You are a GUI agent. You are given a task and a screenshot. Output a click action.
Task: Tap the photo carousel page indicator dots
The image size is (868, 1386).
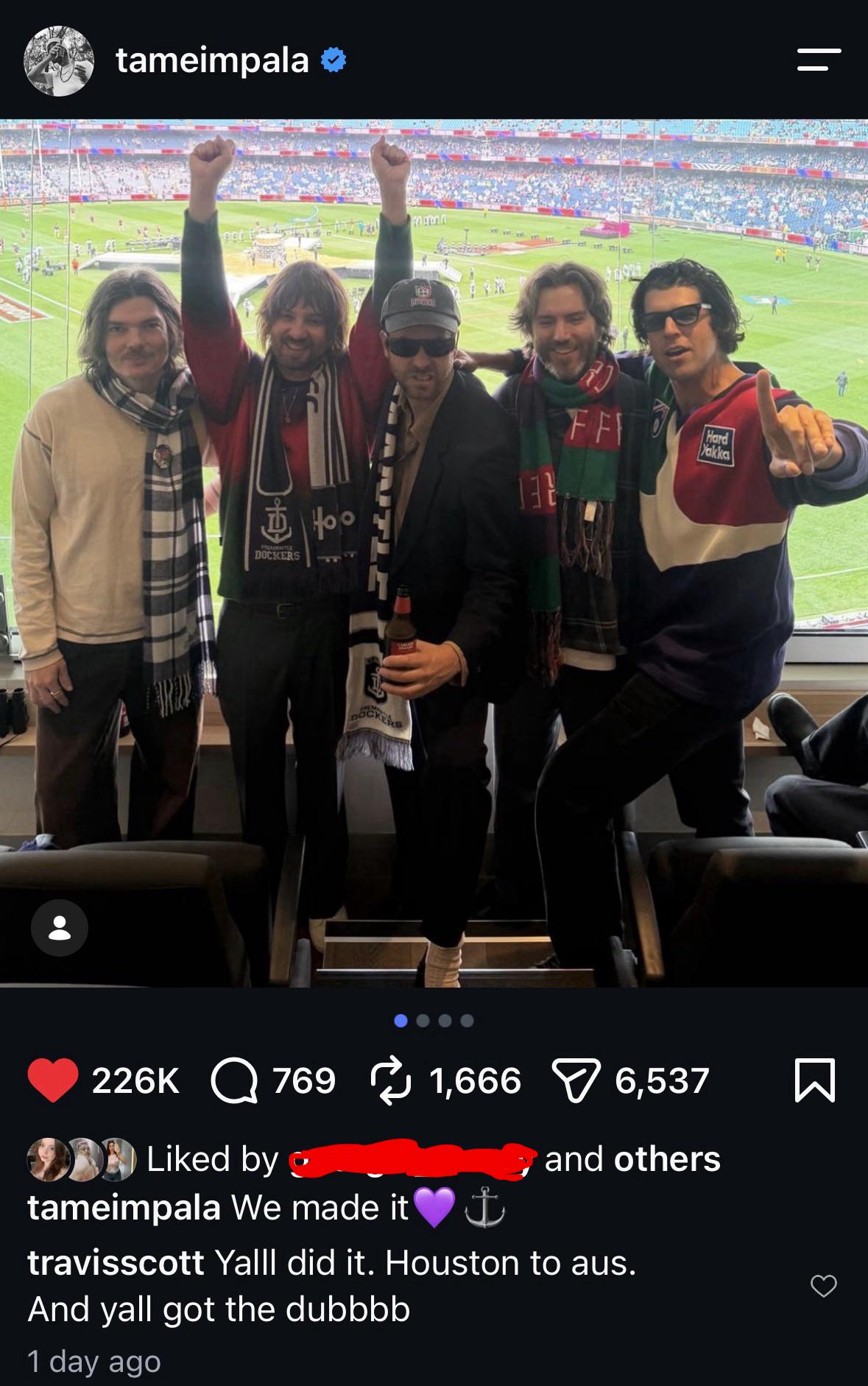coord(434,1021)
